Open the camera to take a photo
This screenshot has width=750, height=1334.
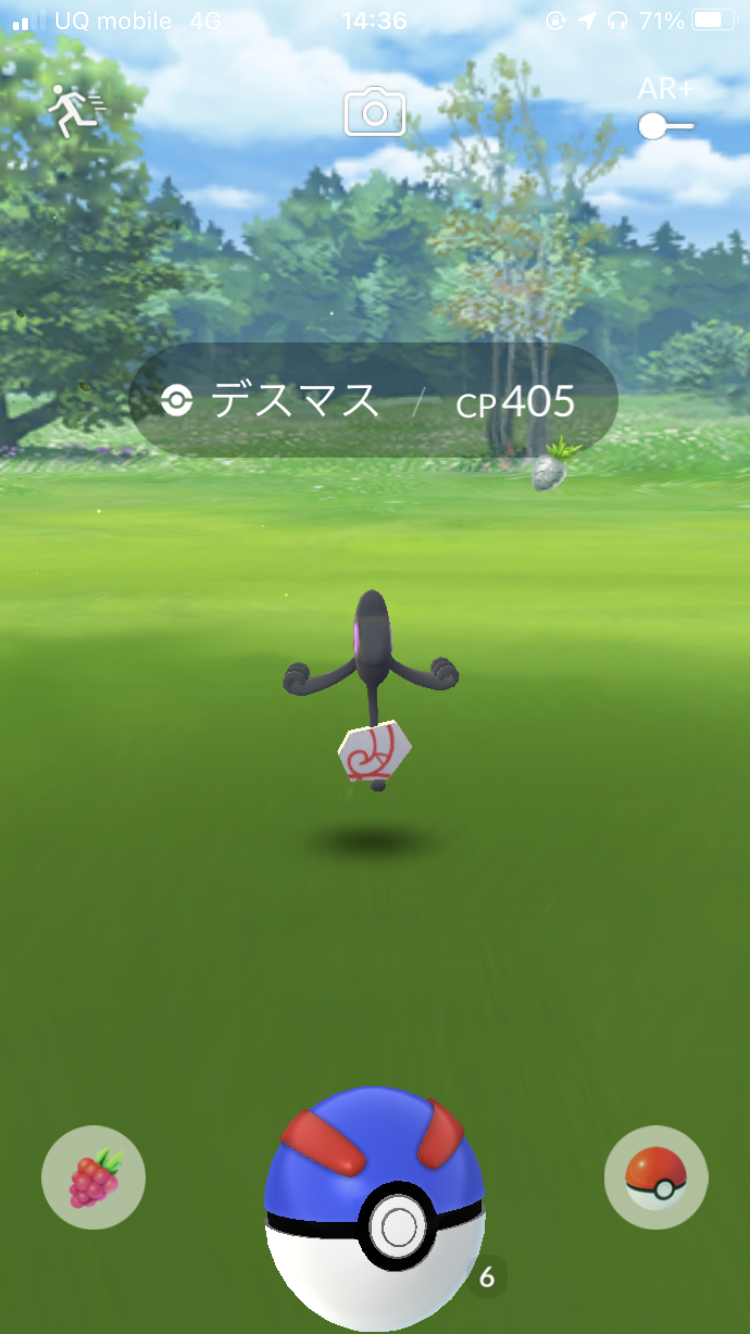375,111
